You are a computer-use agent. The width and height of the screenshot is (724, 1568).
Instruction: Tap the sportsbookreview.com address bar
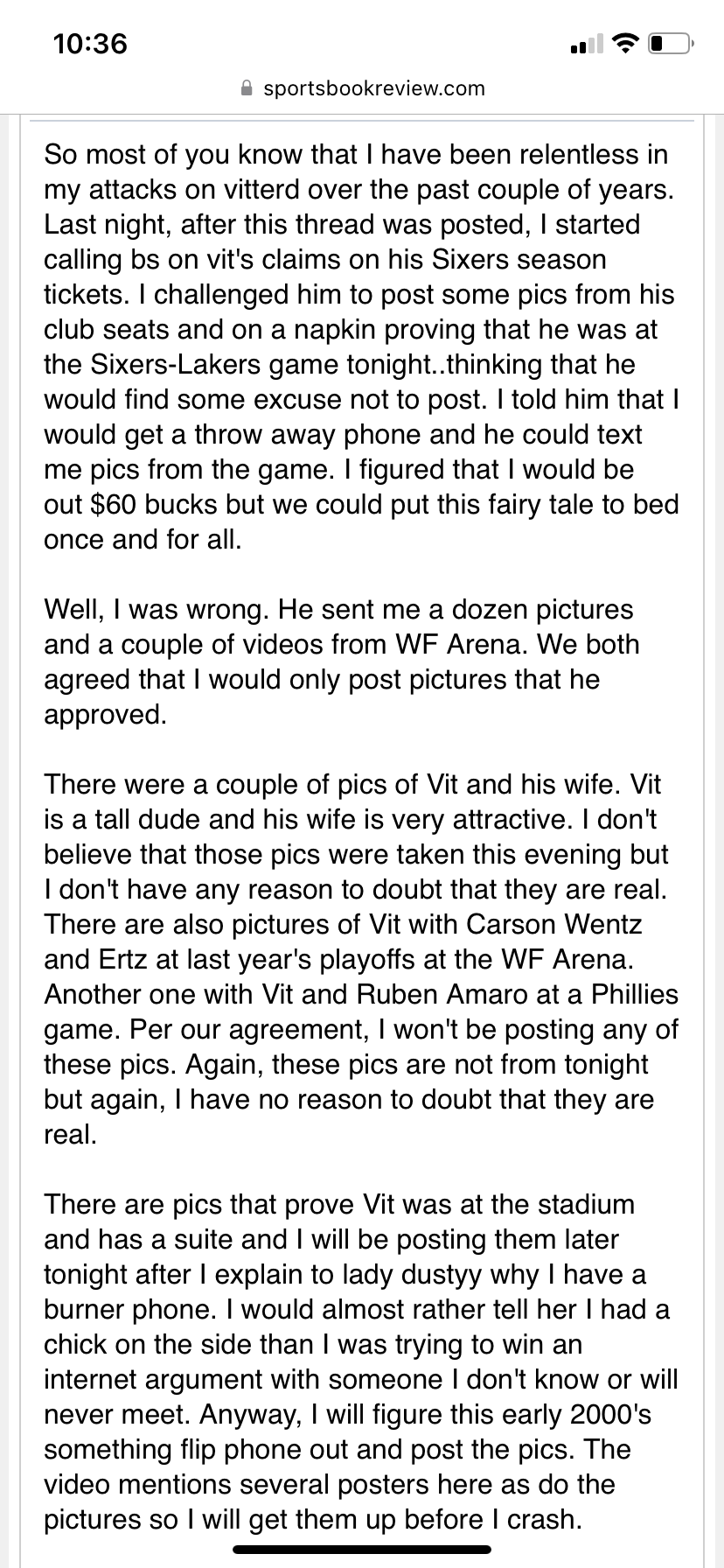tap(362, 88)
